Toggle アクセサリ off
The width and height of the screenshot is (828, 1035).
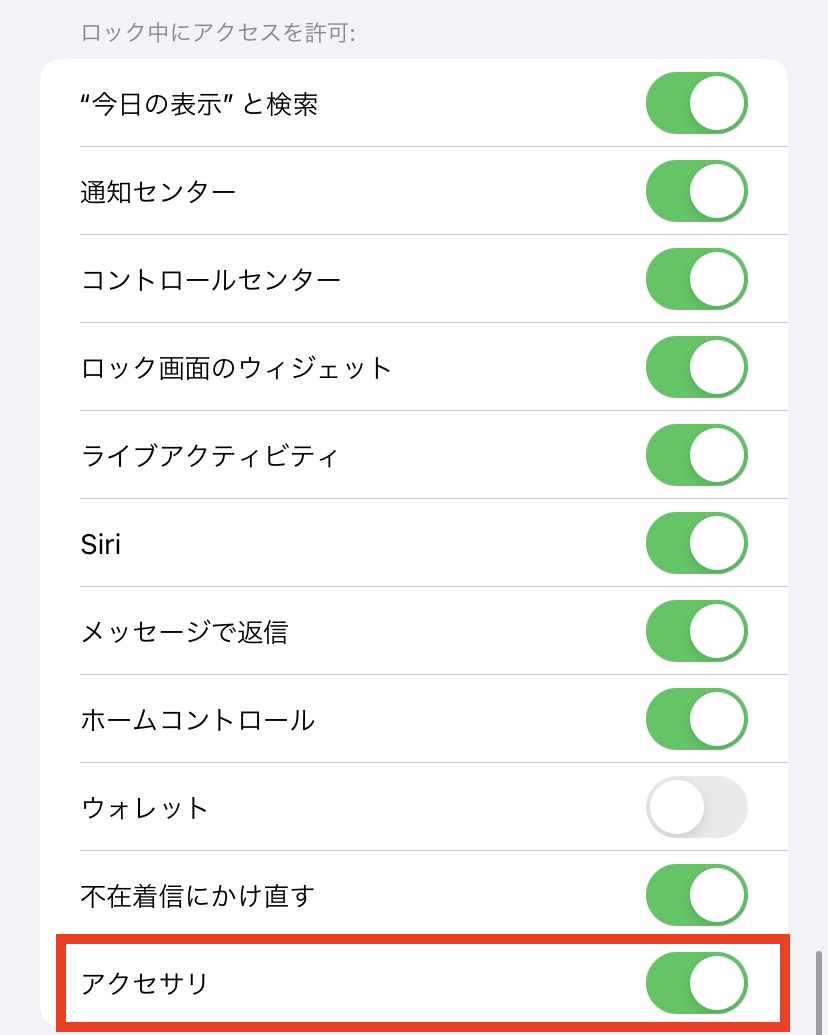pyautogui.click(x=696, y=982)
